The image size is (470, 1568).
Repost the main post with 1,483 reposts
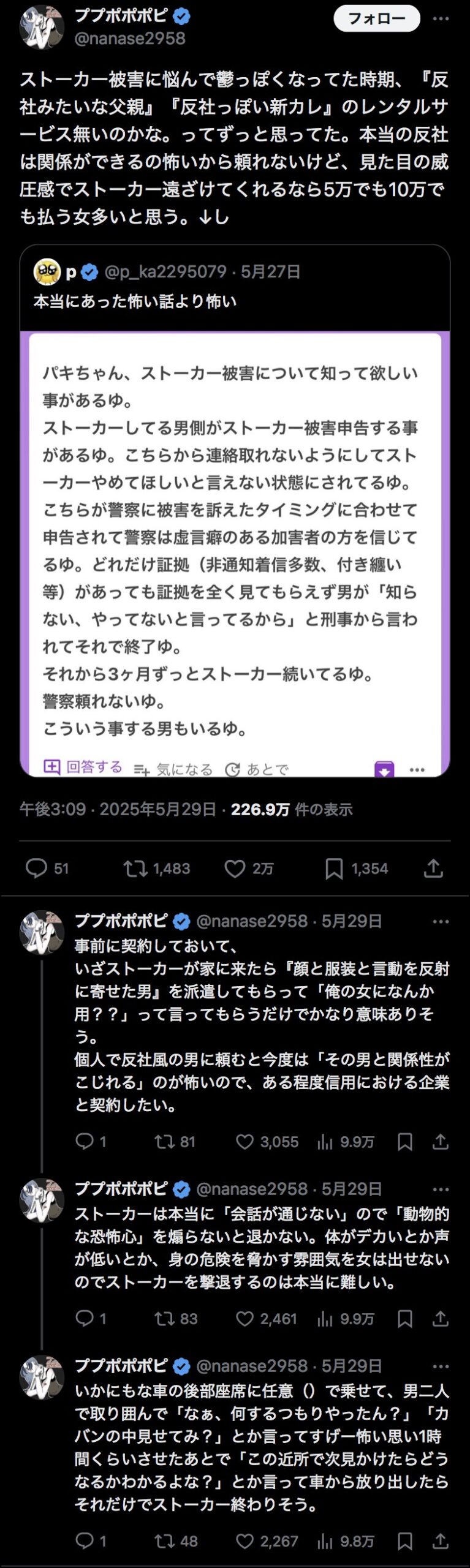(x=135, y=868)
